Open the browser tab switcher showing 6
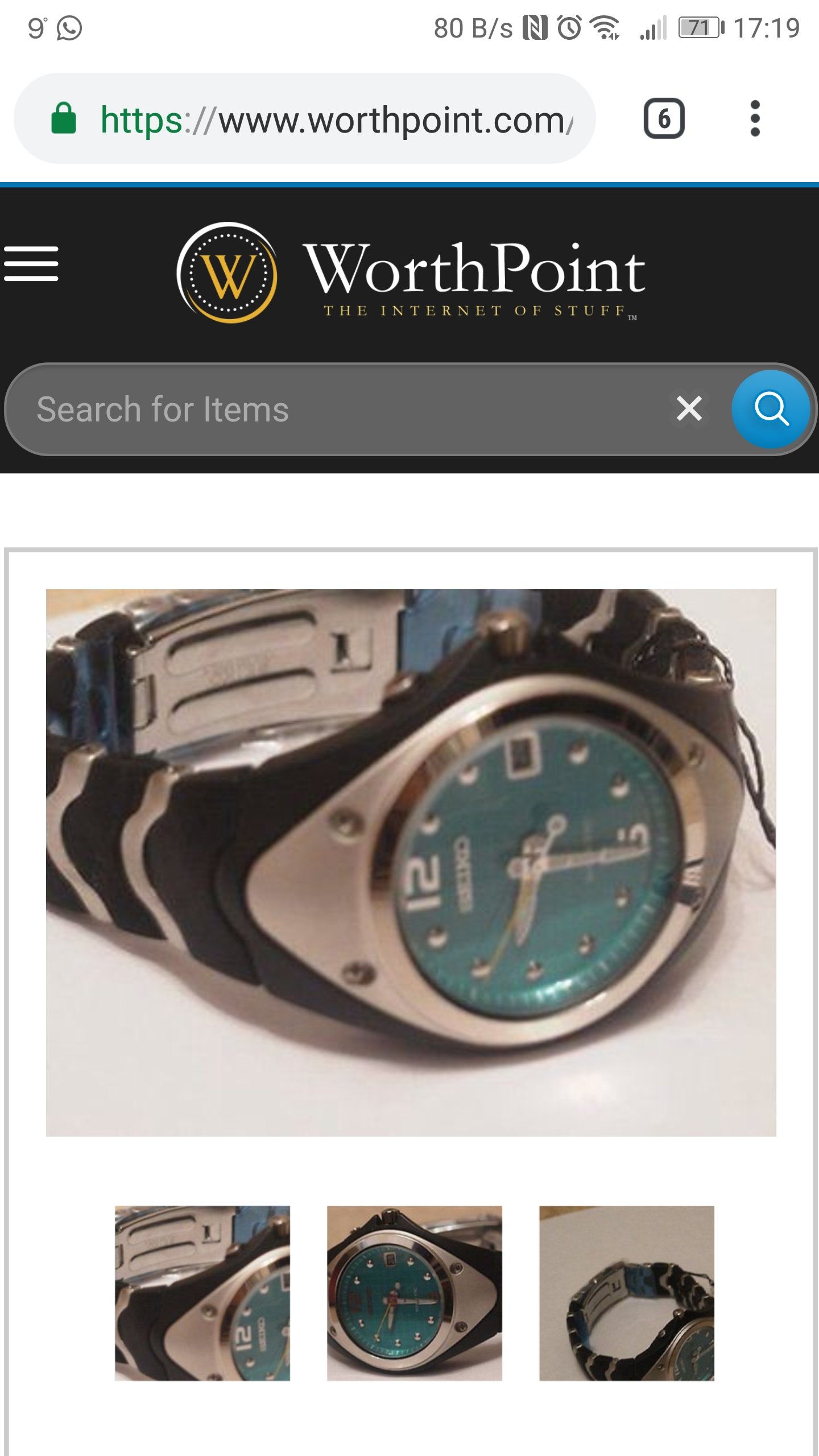819x1456 pixels. click(x=664, y=119)
